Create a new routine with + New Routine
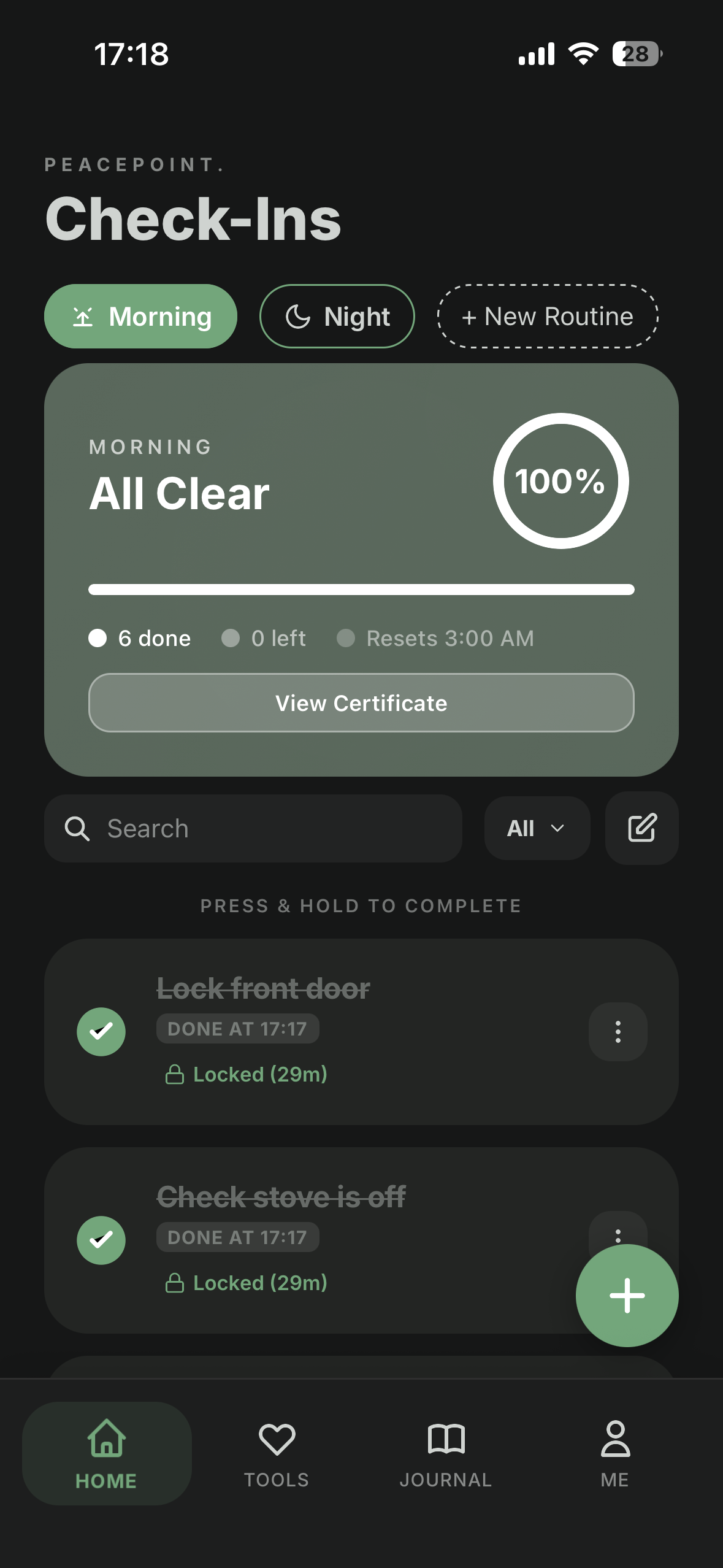Viewport: 723px width, 1568px height. point(548,317)
